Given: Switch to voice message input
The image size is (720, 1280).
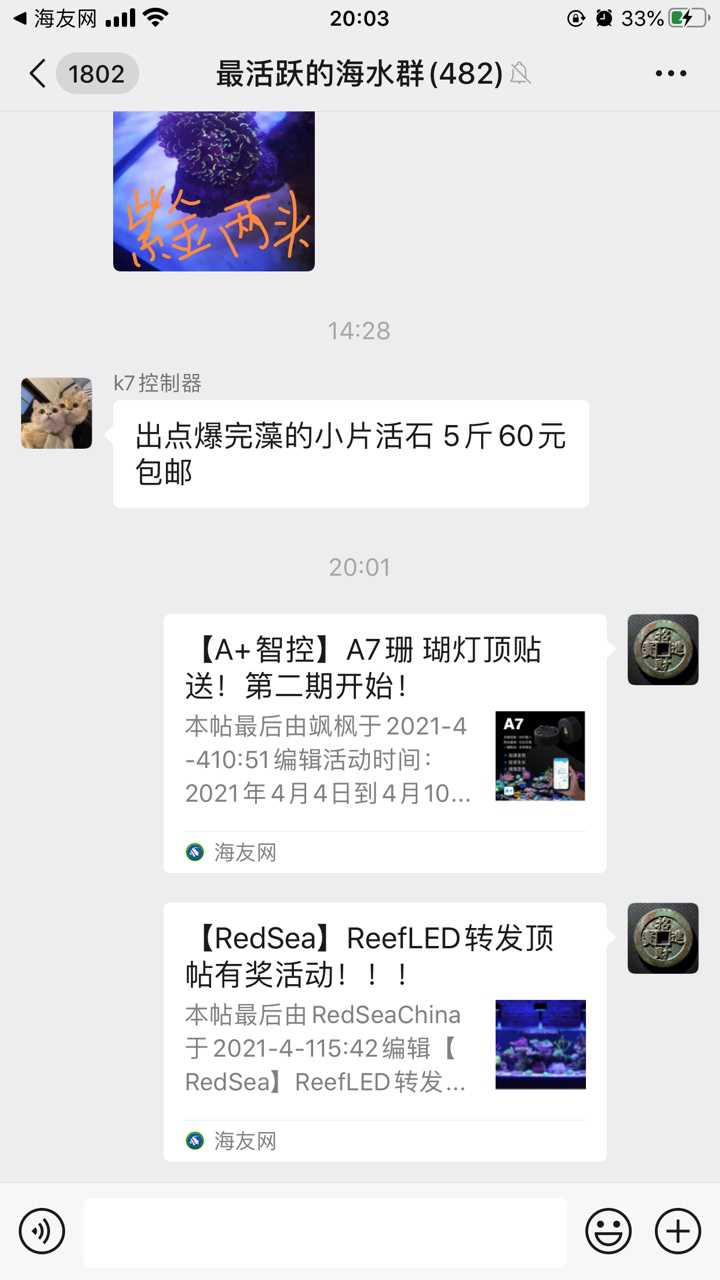Looking at the screenshot, I should point(42,1230).
